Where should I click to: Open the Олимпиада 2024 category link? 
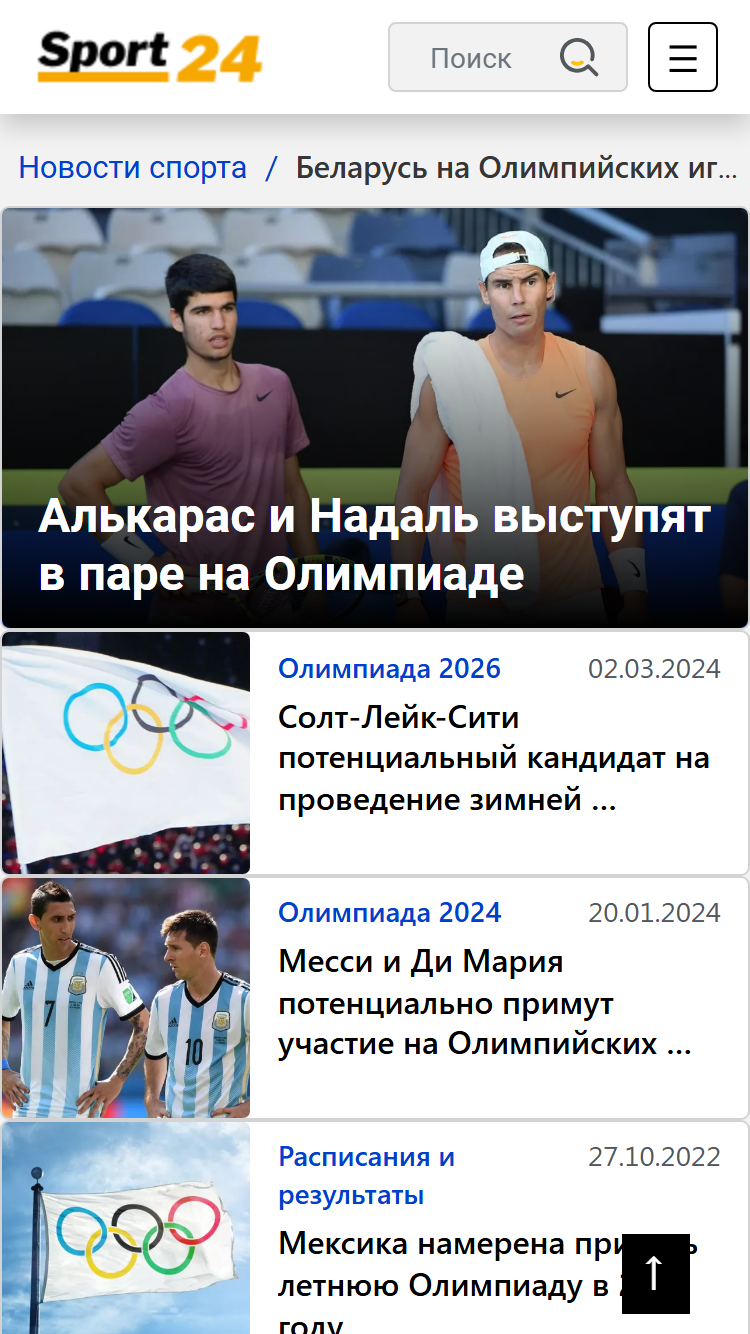(x=390, y=912)
